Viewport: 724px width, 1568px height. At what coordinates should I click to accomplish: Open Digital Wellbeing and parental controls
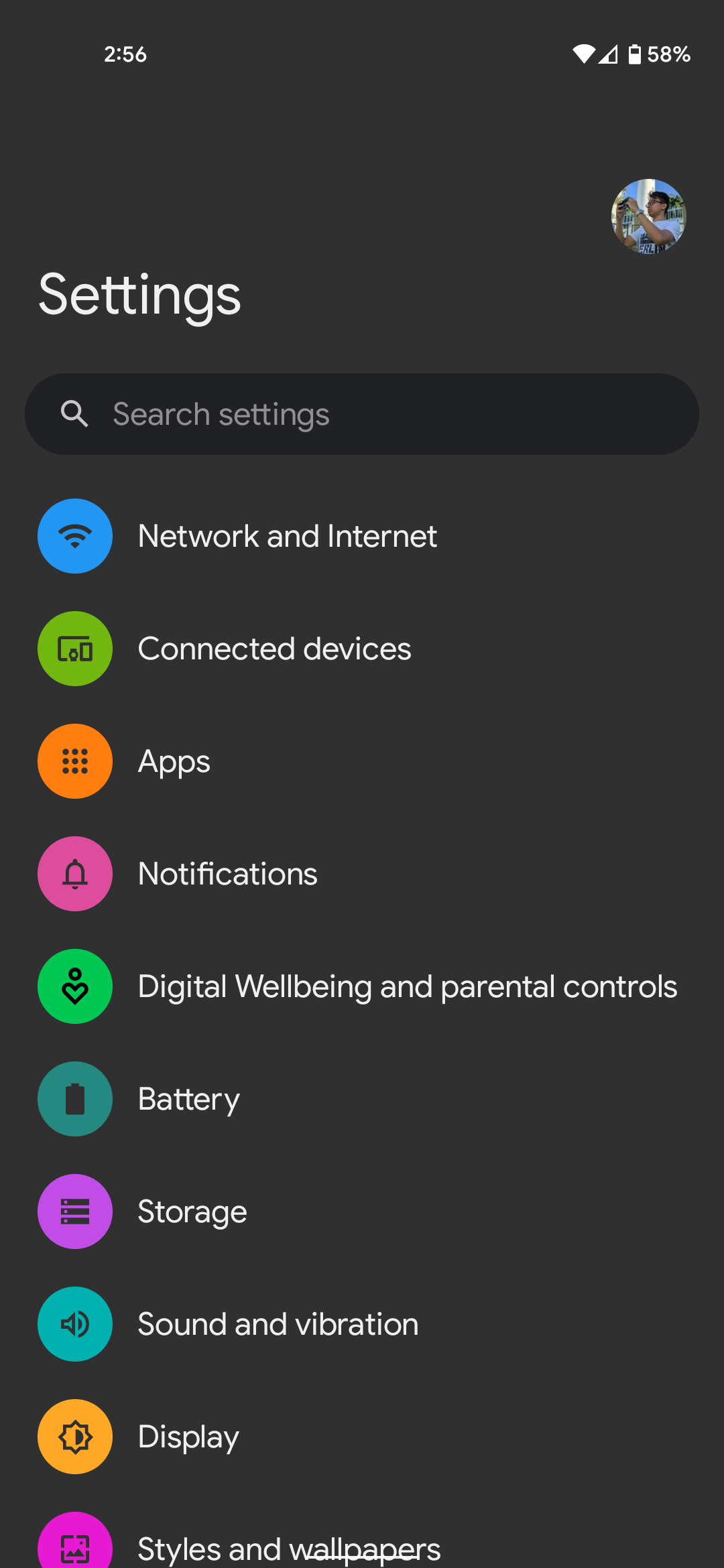407,986
